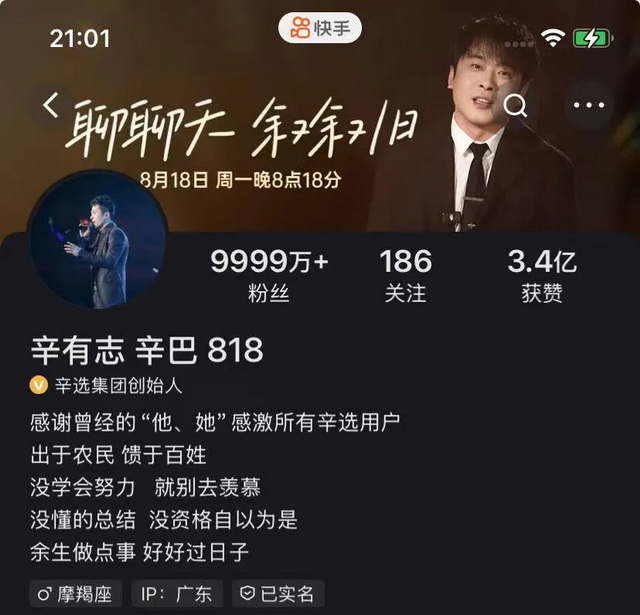Search within this user's profile

[x=516, y=105]
